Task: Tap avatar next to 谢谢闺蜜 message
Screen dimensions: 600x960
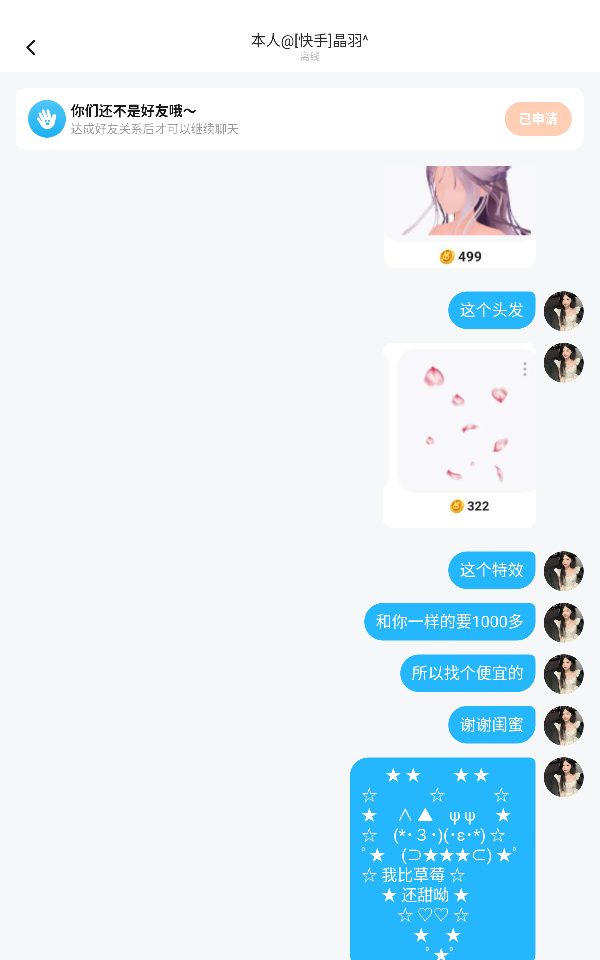Action: (564, 726)
